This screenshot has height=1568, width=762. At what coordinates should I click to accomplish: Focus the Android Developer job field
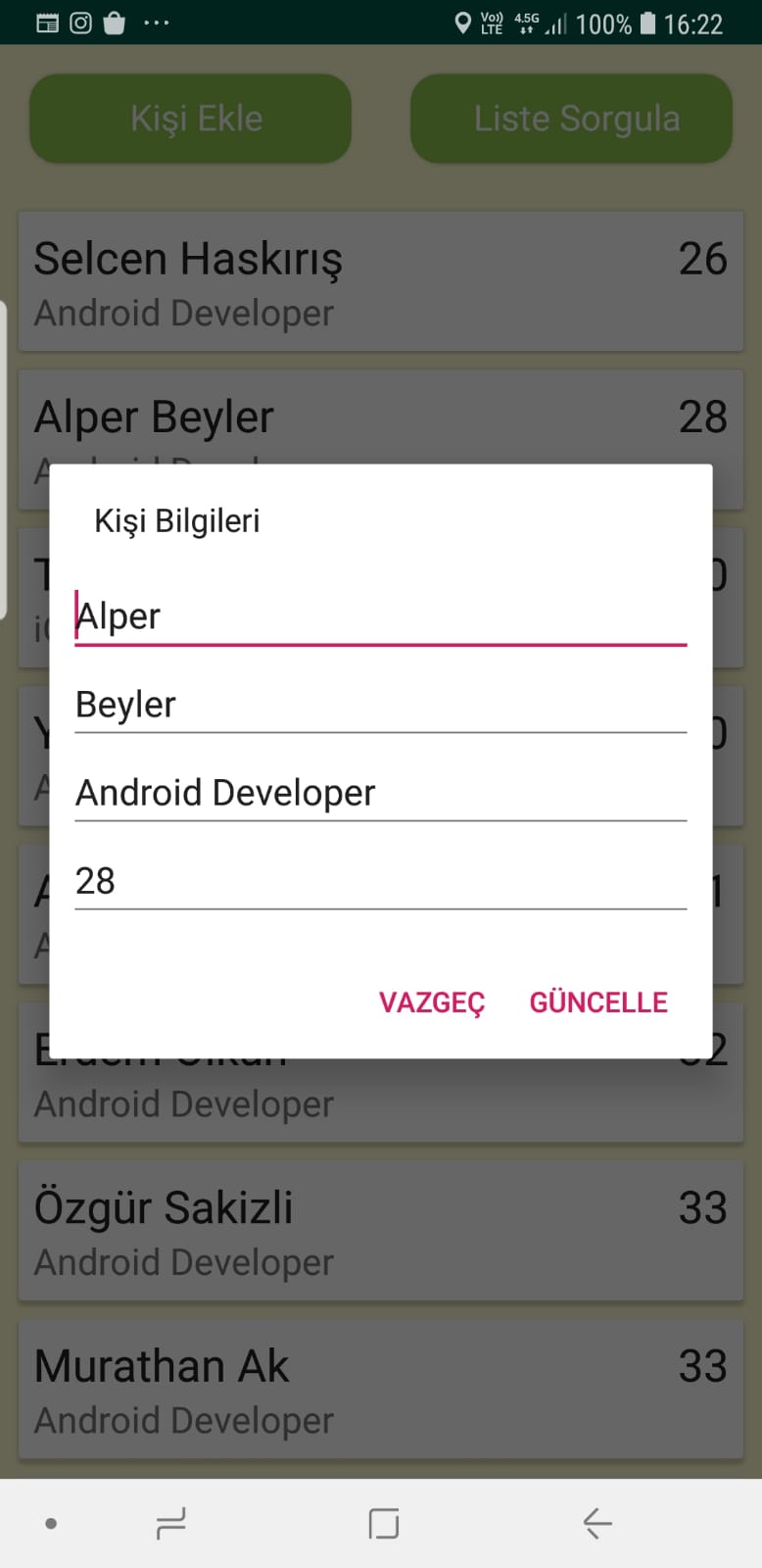point(380,793)
